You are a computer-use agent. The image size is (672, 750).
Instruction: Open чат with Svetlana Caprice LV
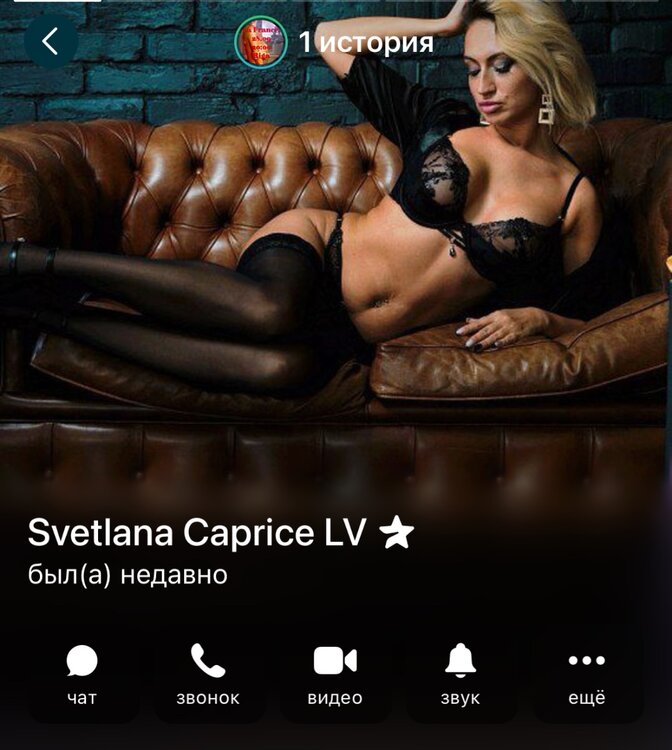pos(82,674)
